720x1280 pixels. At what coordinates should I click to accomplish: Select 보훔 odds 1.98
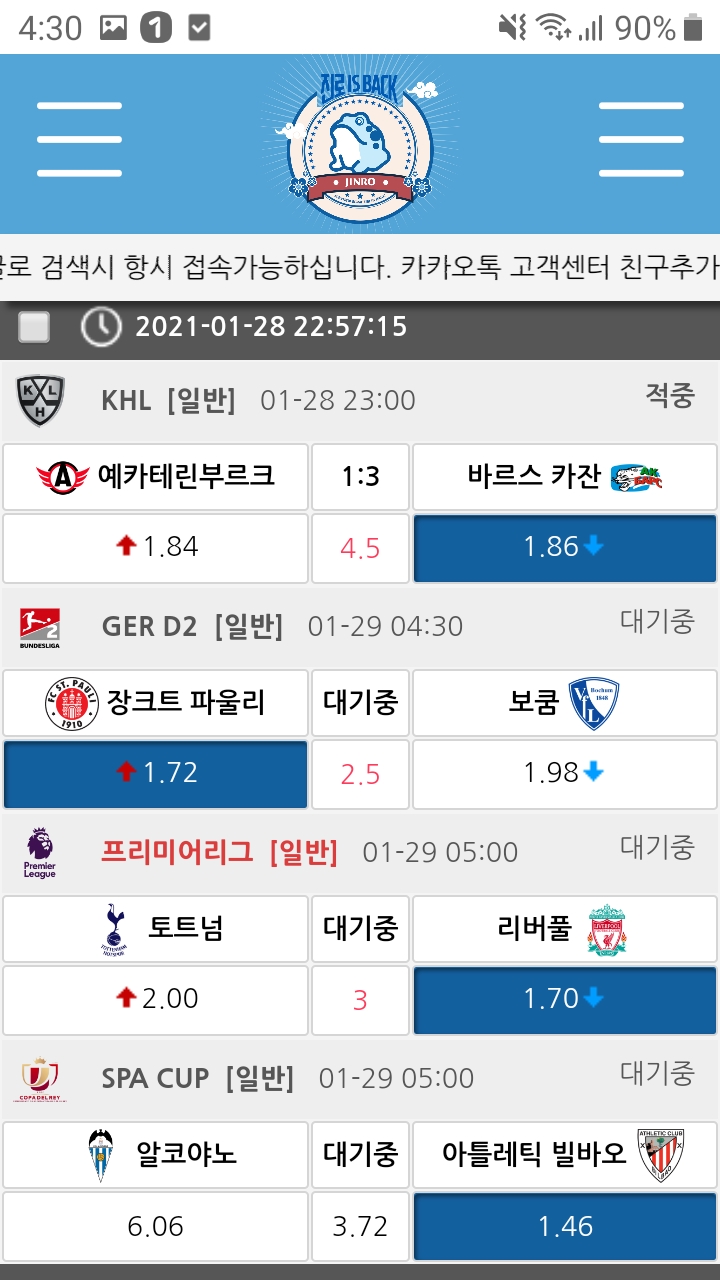point(565,773)
